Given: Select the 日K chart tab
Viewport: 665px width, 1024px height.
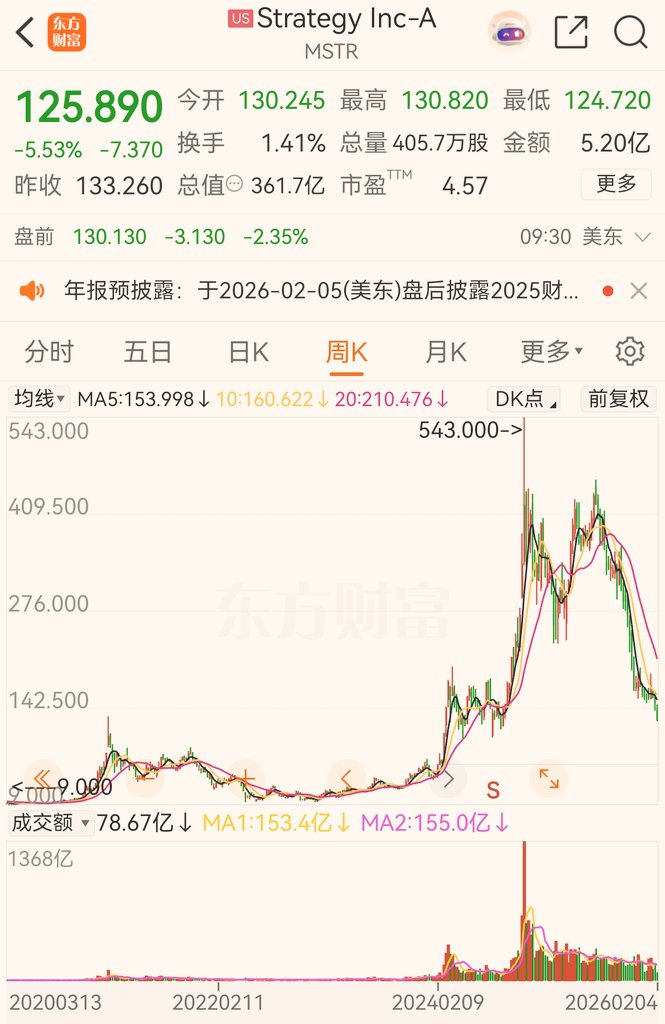Looking at the screenshot, I should tap(248, 352).
